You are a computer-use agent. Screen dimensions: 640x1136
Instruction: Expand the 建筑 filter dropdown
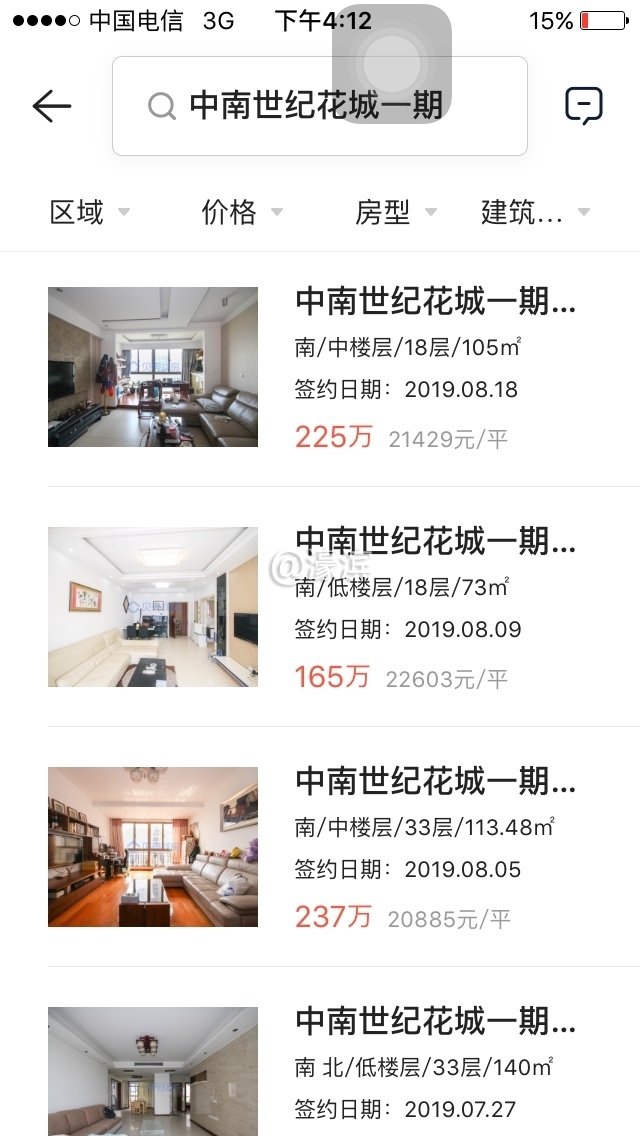tap(535, 212)
